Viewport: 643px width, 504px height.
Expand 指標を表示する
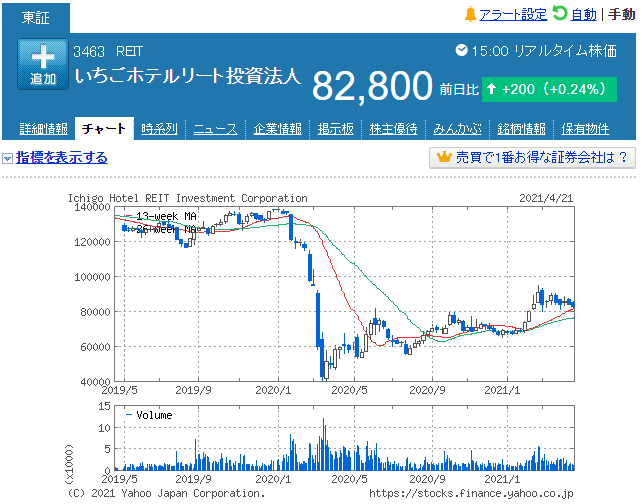(62, 157)
